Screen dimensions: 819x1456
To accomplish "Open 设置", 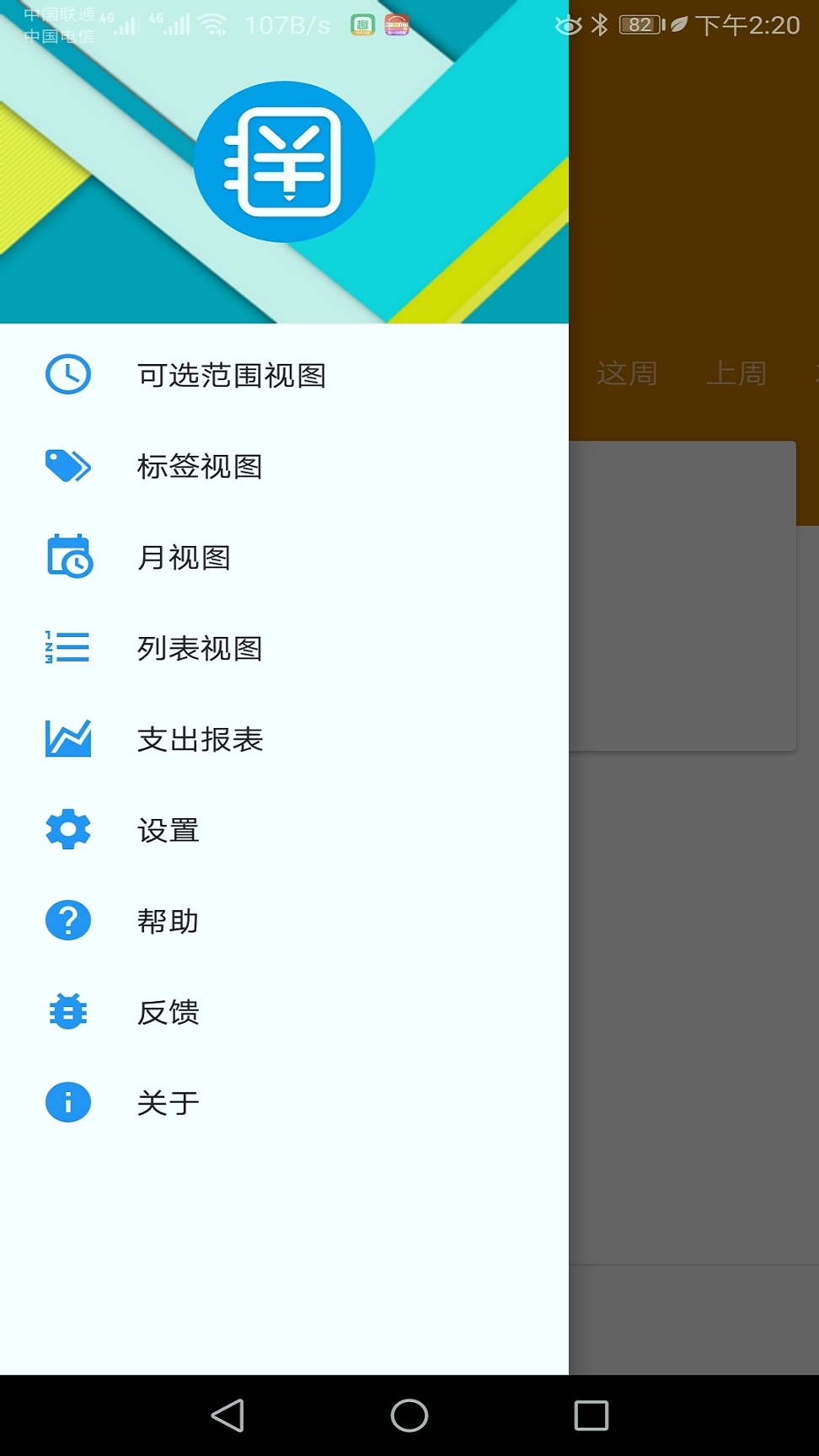I will (284, 830).
